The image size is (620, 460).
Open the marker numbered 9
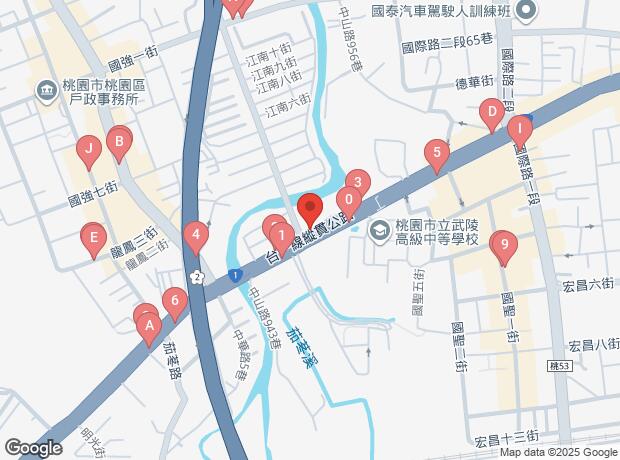[x=504, y=244]
